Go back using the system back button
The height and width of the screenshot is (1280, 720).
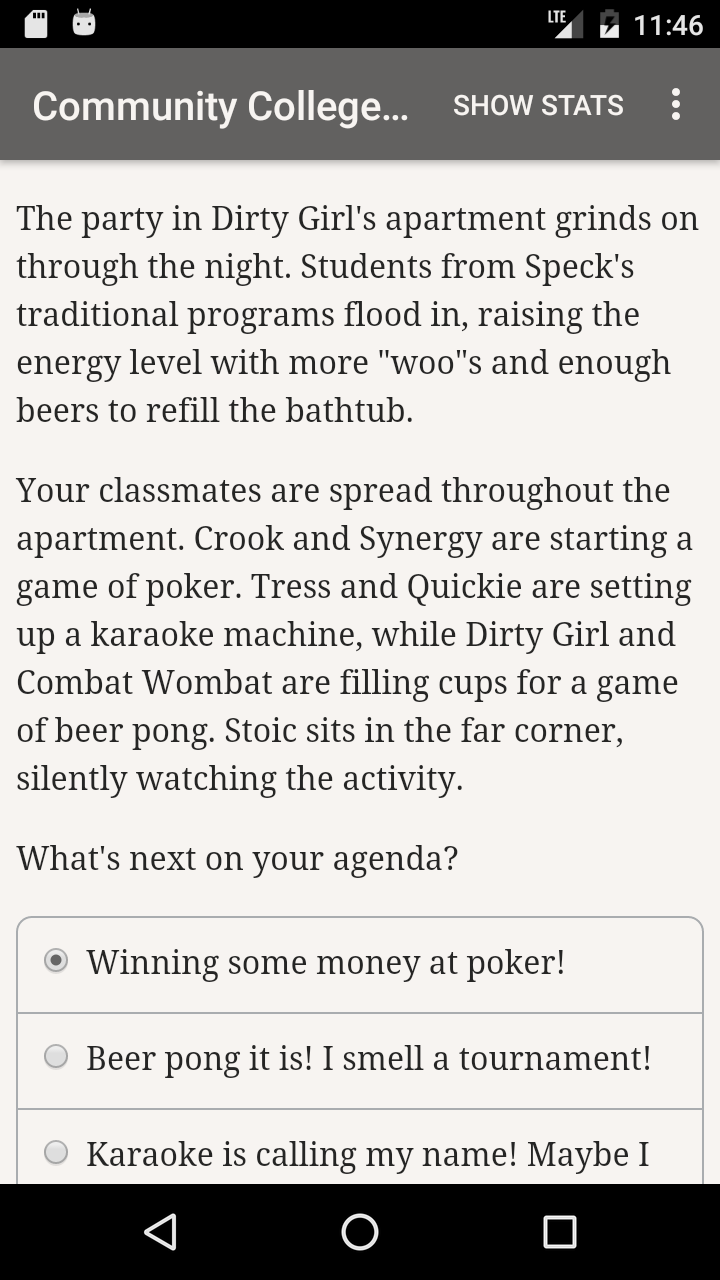pos(160,1232)
